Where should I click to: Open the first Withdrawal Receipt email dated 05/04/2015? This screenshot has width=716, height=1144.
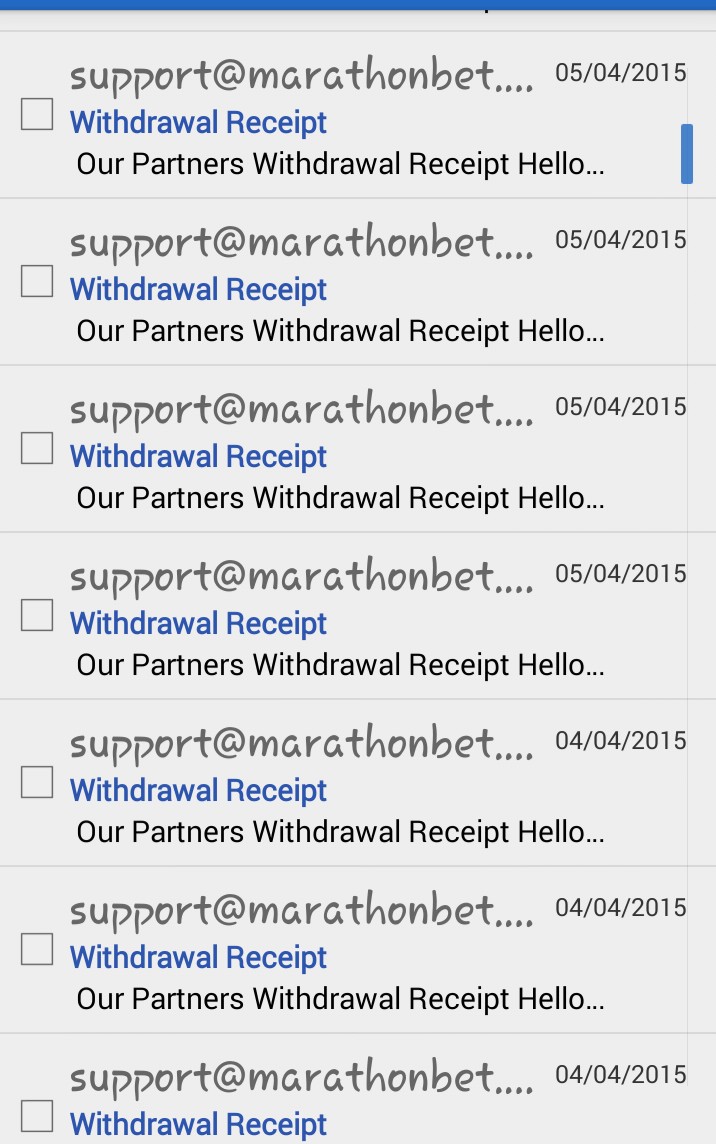340,122
